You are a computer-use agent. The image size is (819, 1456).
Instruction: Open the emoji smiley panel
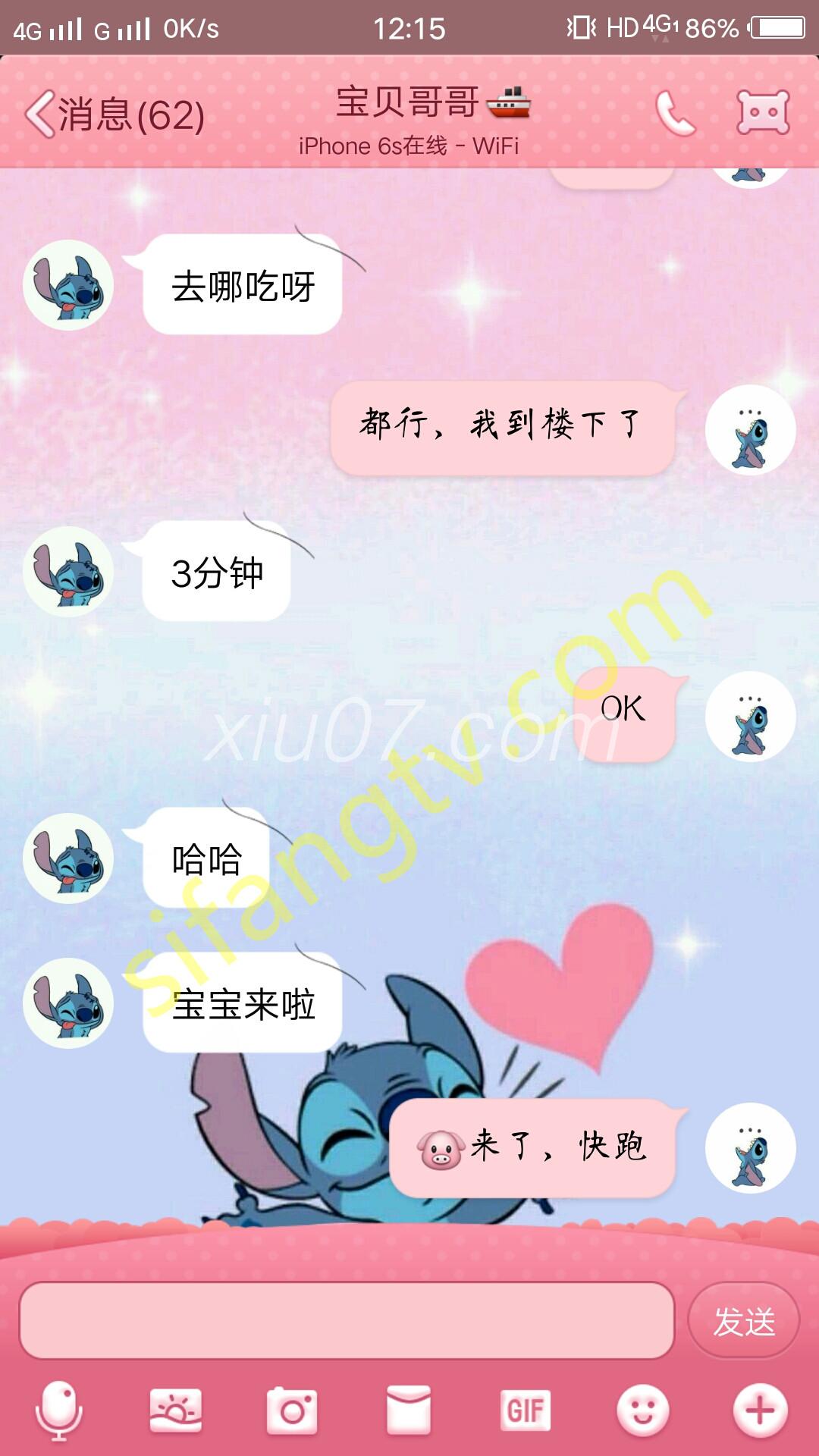pyautogui.click(x=642, y=1410)
